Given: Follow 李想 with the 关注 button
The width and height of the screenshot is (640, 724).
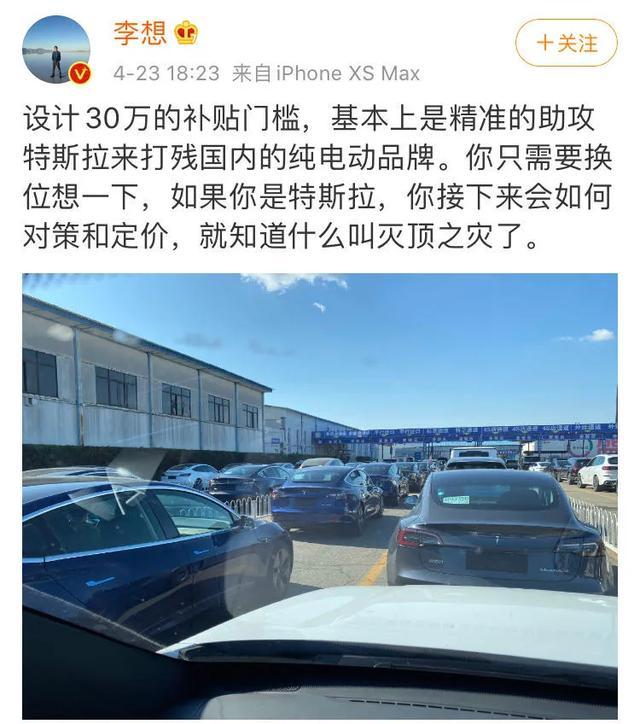Looking at the screenshot, I should point(566,43).
